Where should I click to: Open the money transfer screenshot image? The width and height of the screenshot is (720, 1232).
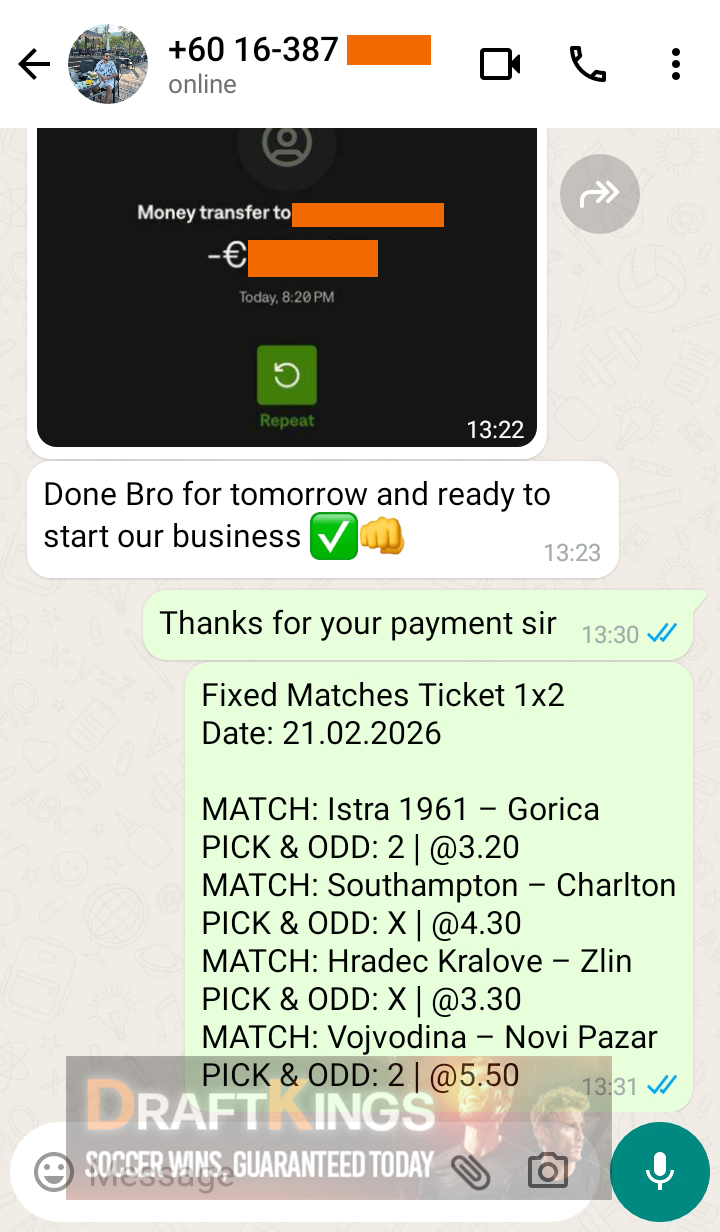pyautogui.click(x=287, y=290)
